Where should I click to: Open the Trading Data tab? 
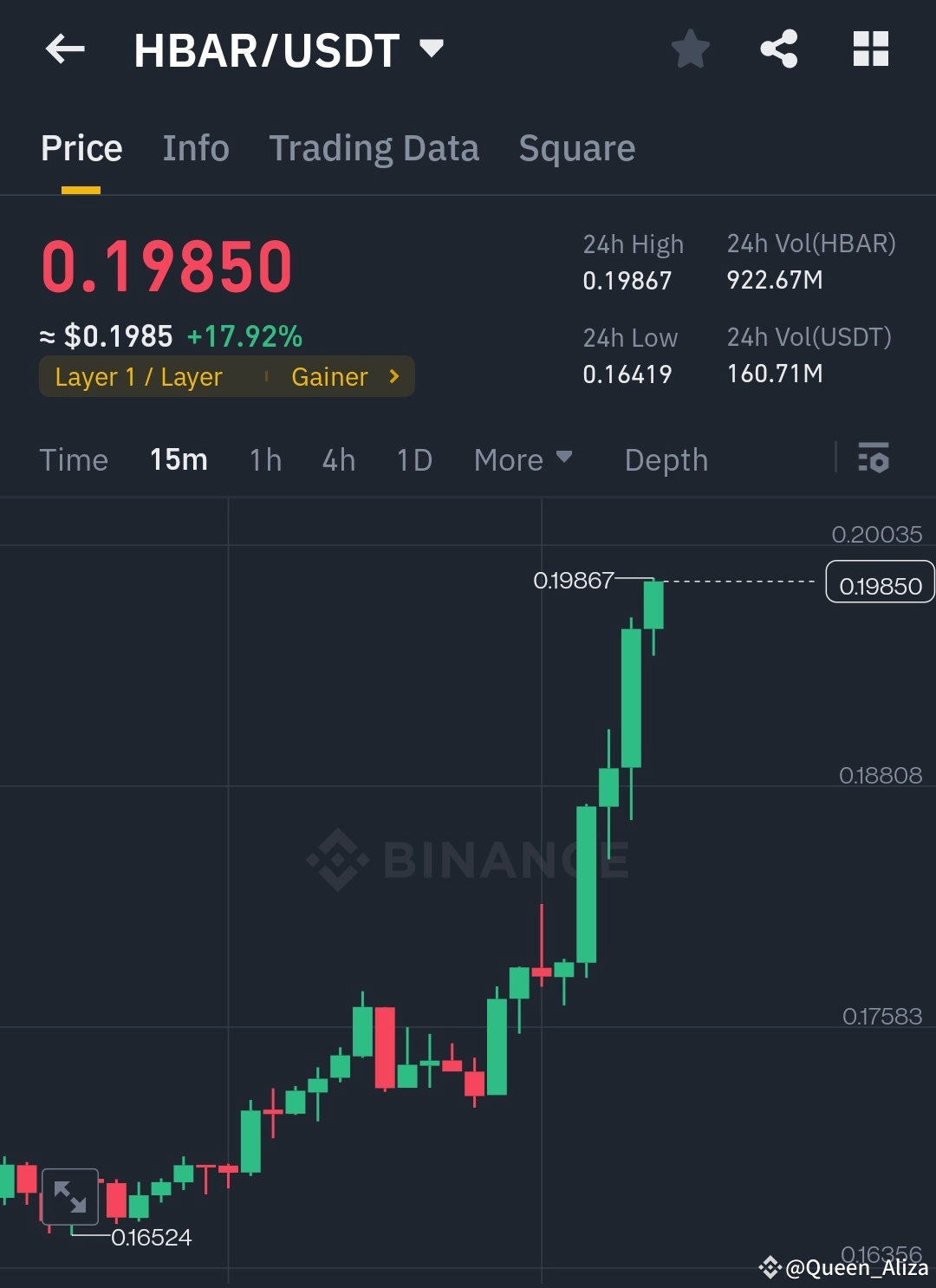374,147
